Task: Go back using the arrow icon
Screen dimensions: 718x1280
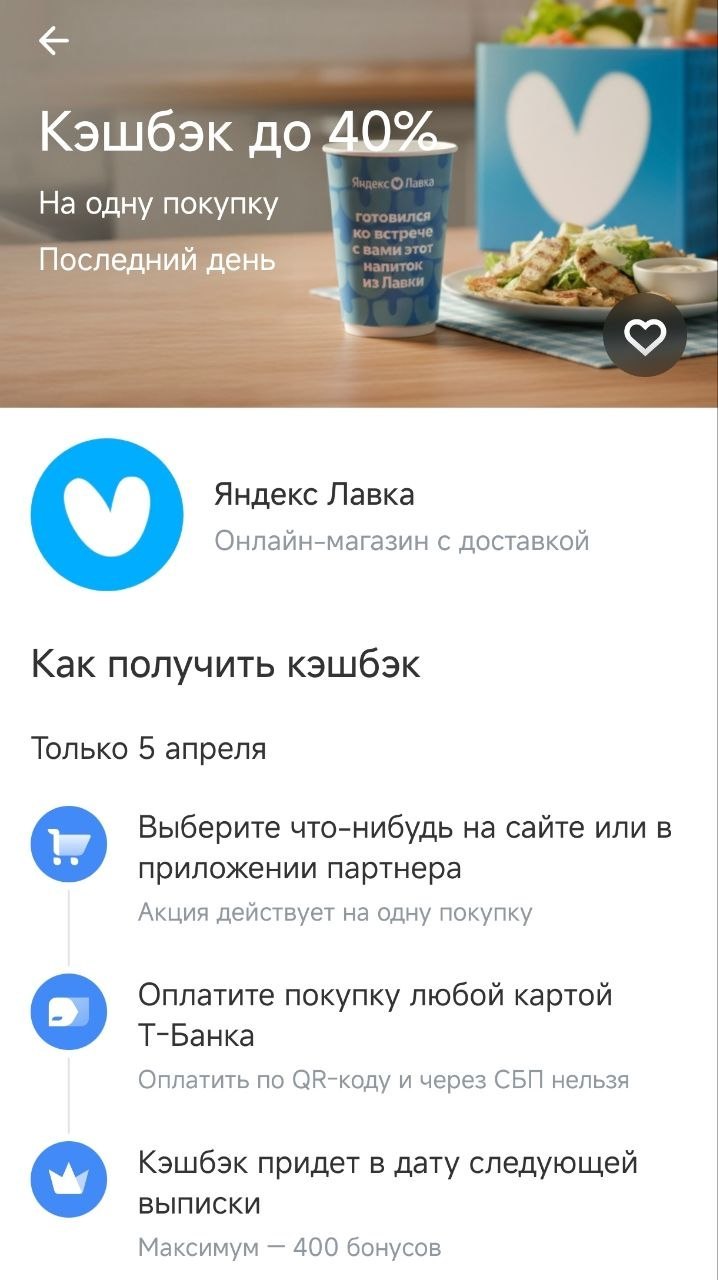Action: tap(54, 40)
